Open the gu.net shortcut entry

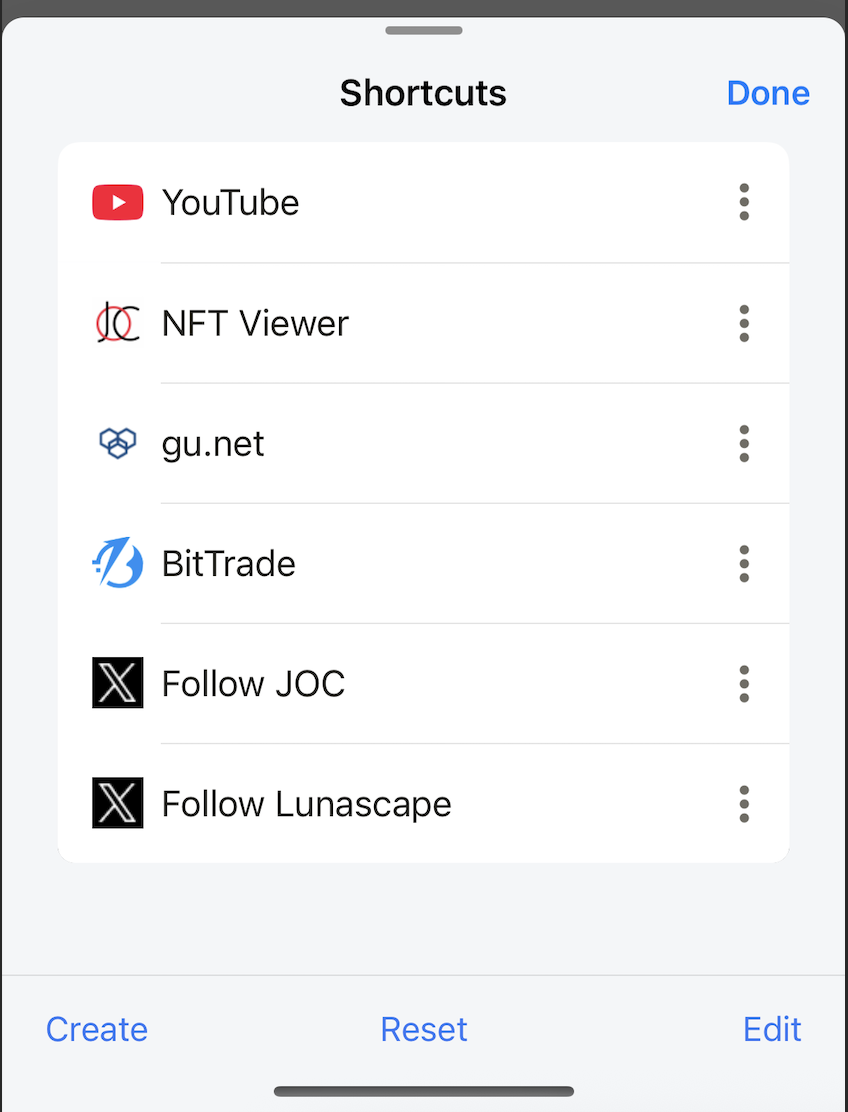pyautogui.click(x=212, y=443)
